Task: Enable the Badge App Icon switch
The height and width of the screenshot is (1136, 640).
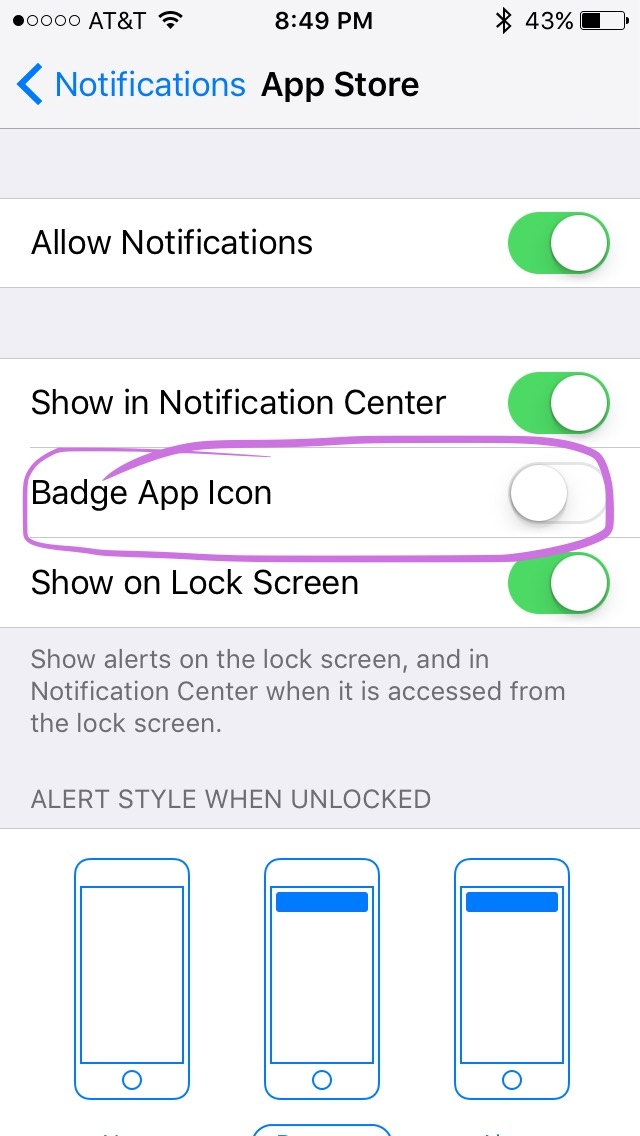Action: pos(558,493)
